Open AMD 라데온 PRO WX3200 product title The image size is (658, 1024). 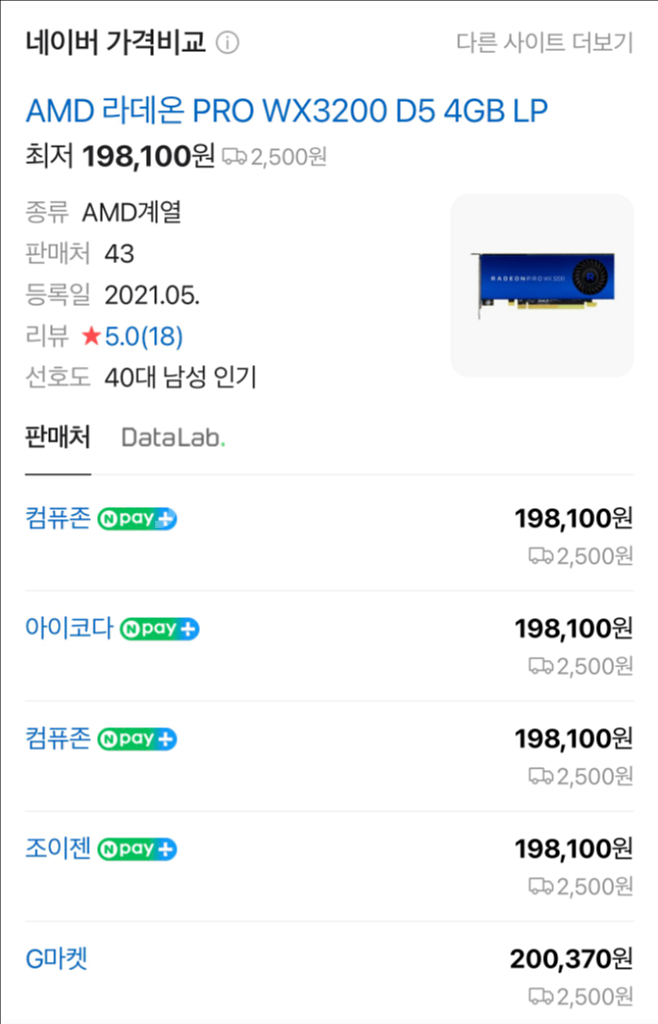[286, 110]
